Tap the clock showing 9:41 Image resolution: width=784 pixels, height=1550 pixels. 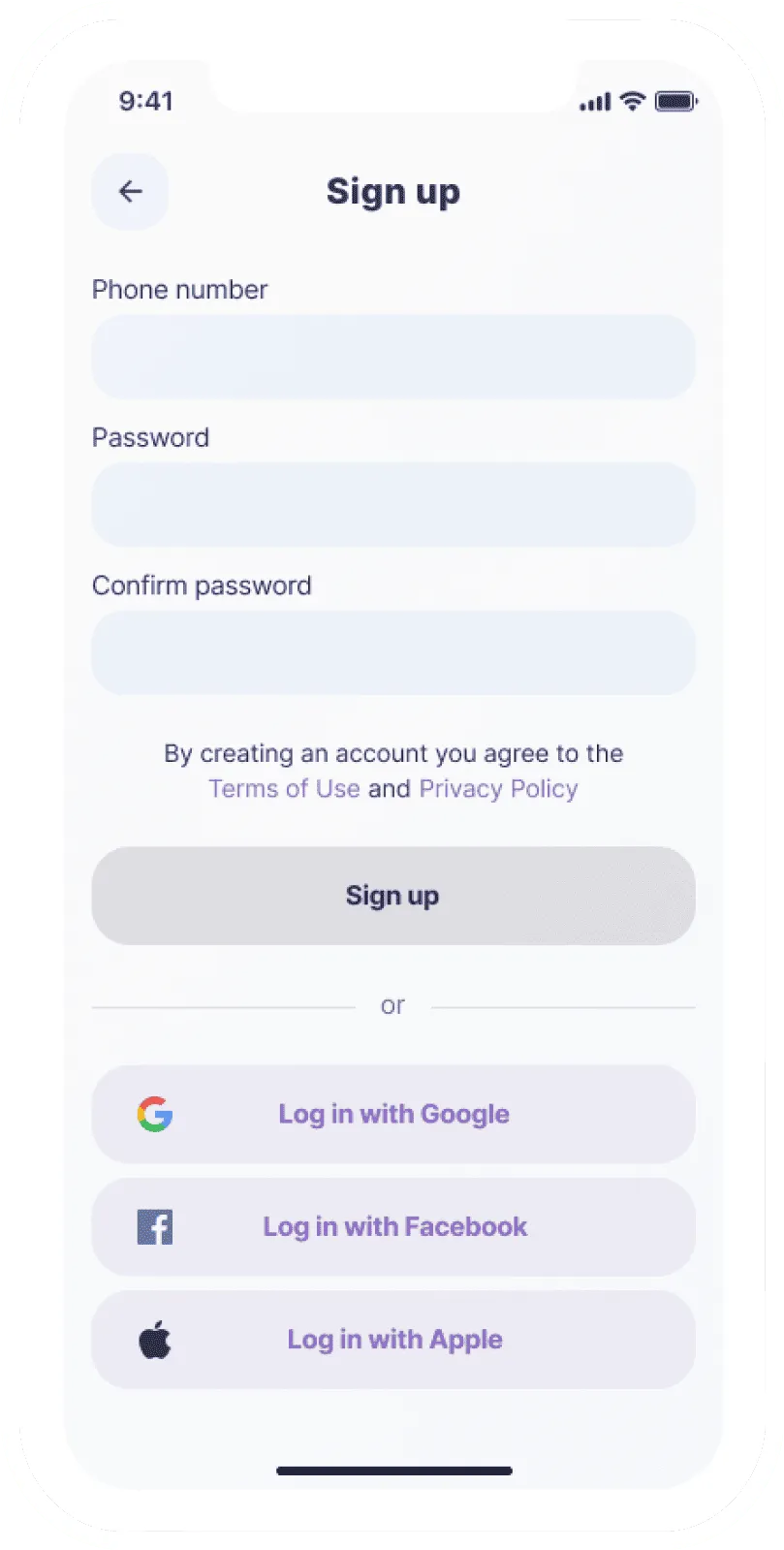click(x=146, y=101)
